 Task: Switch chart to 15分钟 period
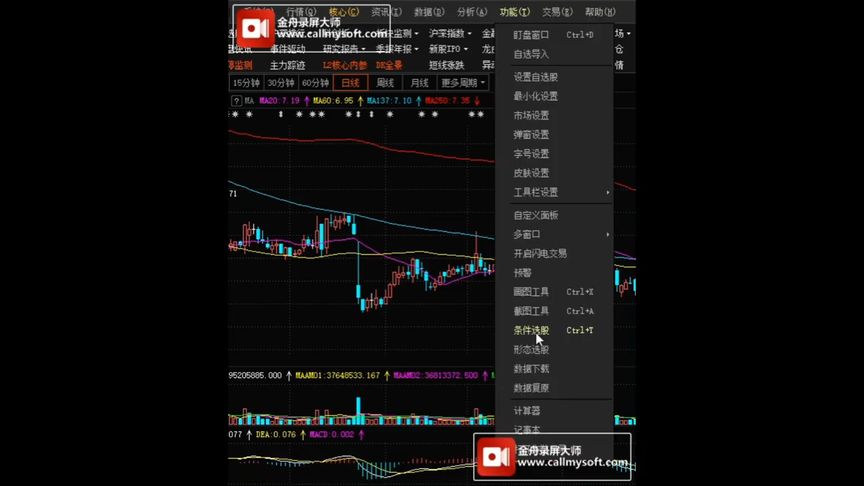245,83
